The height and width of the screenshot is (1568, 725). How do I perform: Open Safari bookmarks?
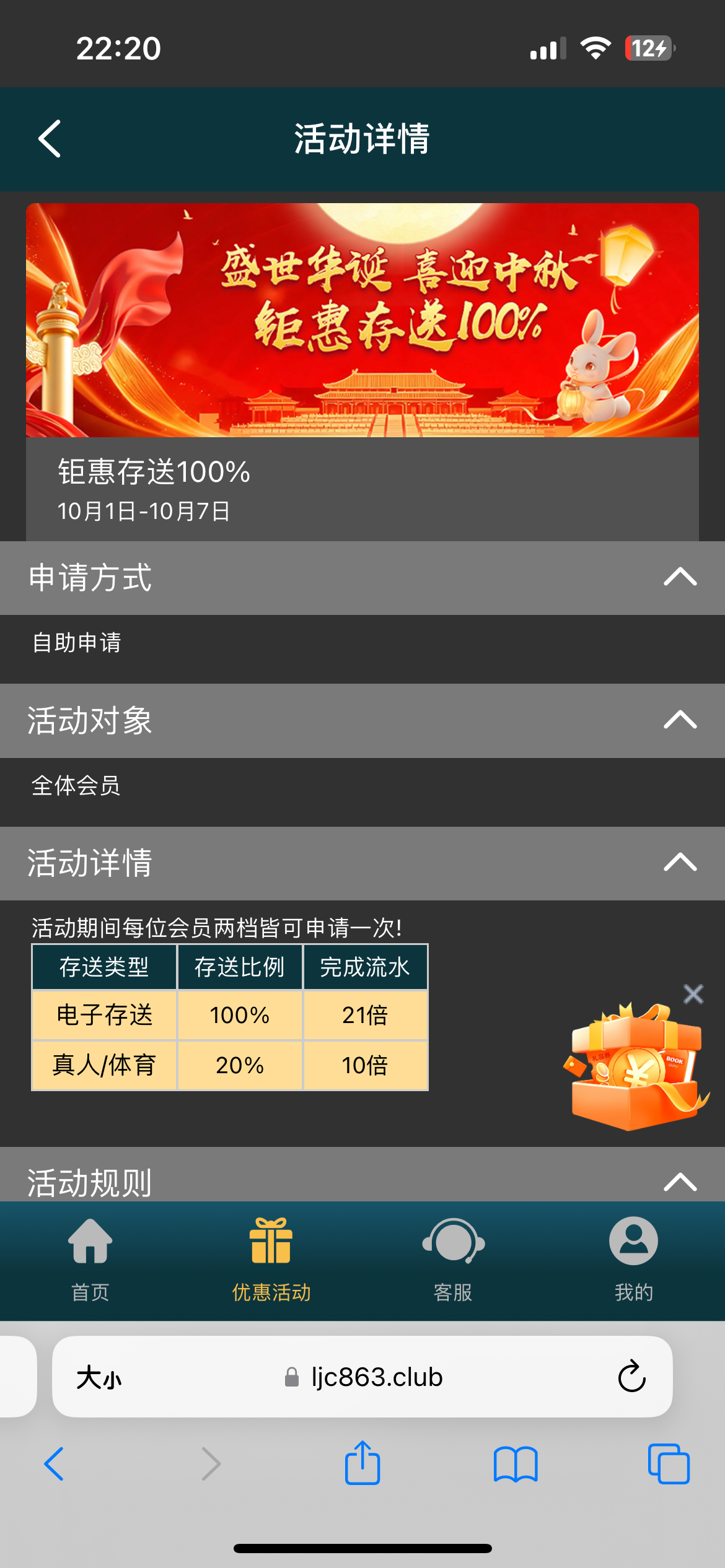516,1464
